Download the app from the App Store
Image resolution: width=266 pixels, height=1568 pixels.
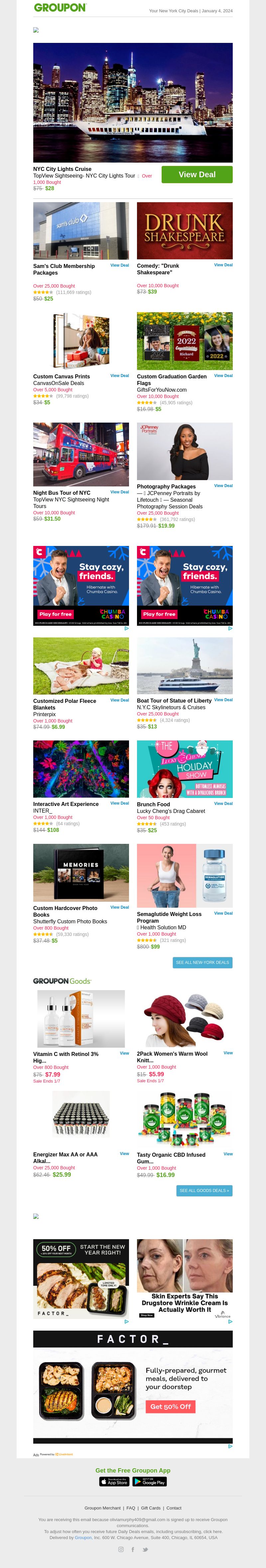117,1482
